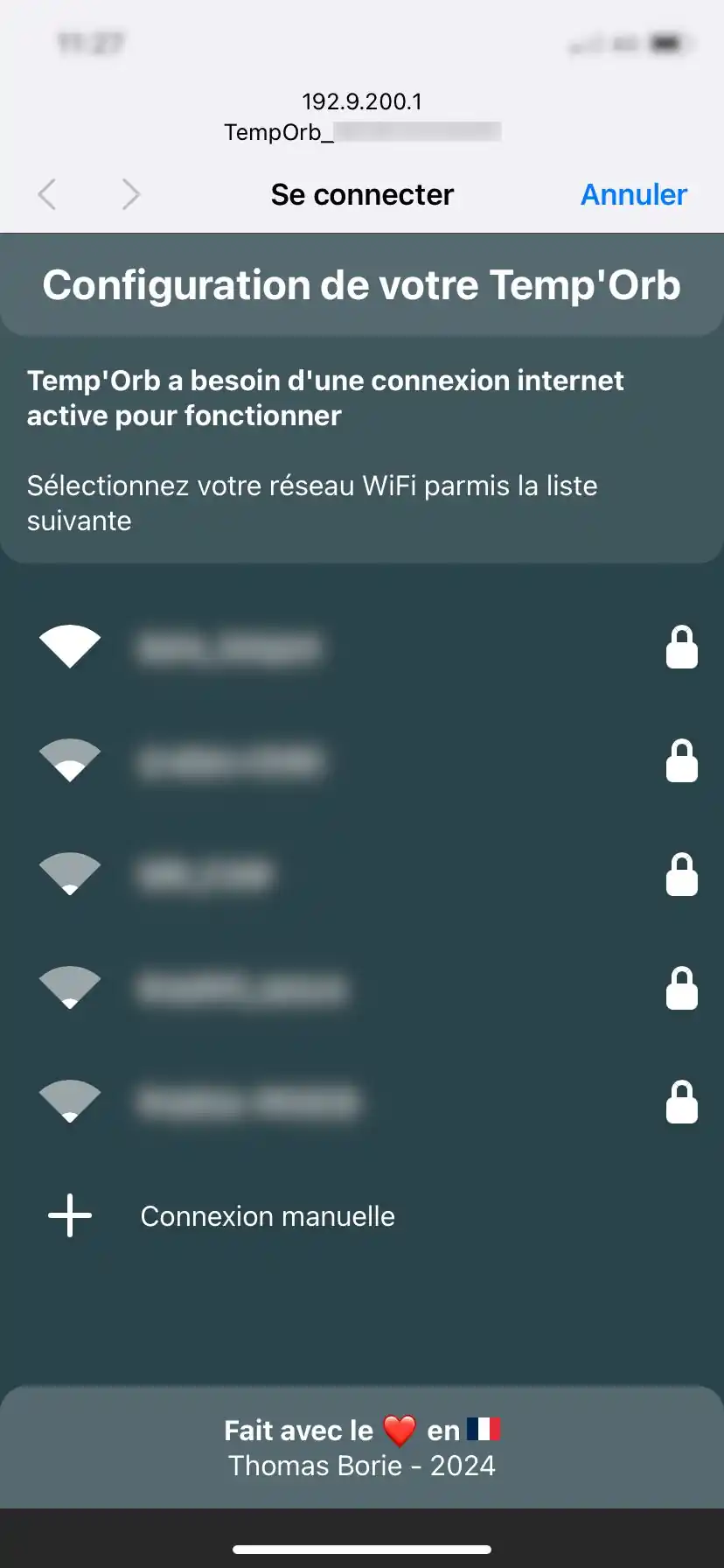This screenshot has height=1568, width=724.
Task: Open Connexion manuelle
Action: click(x=267, y=1216)
